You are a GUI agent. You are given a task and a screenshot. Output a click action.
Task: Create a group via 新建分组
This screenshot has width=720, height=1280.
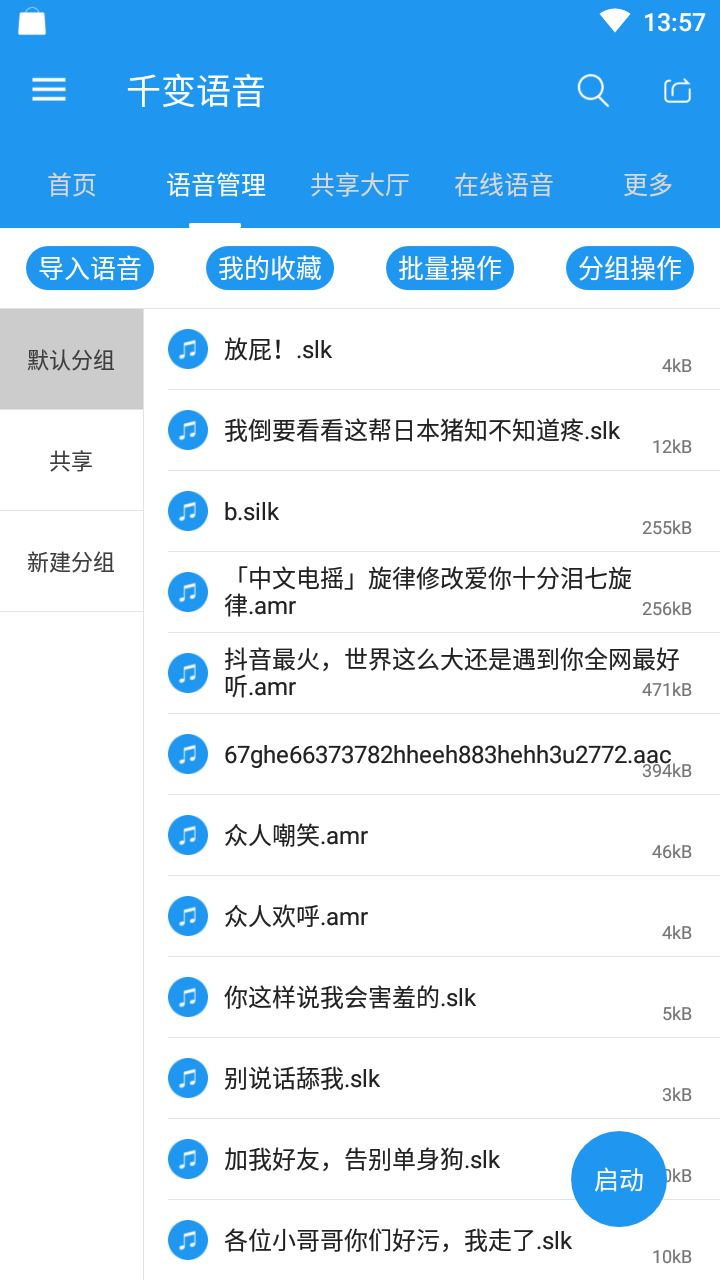tap(71, 562)
